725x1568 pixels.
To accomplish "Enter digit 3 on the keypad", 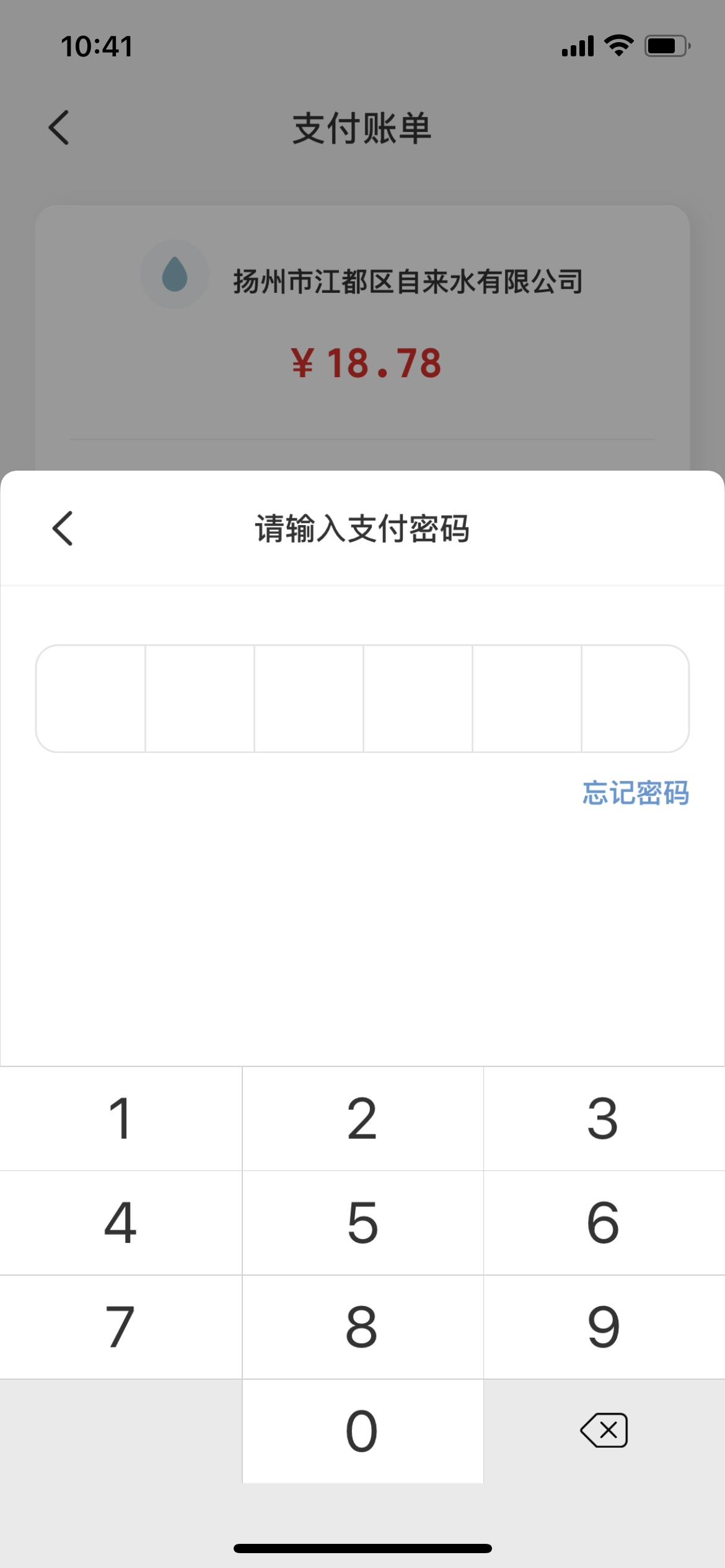I will (604, 1118).
